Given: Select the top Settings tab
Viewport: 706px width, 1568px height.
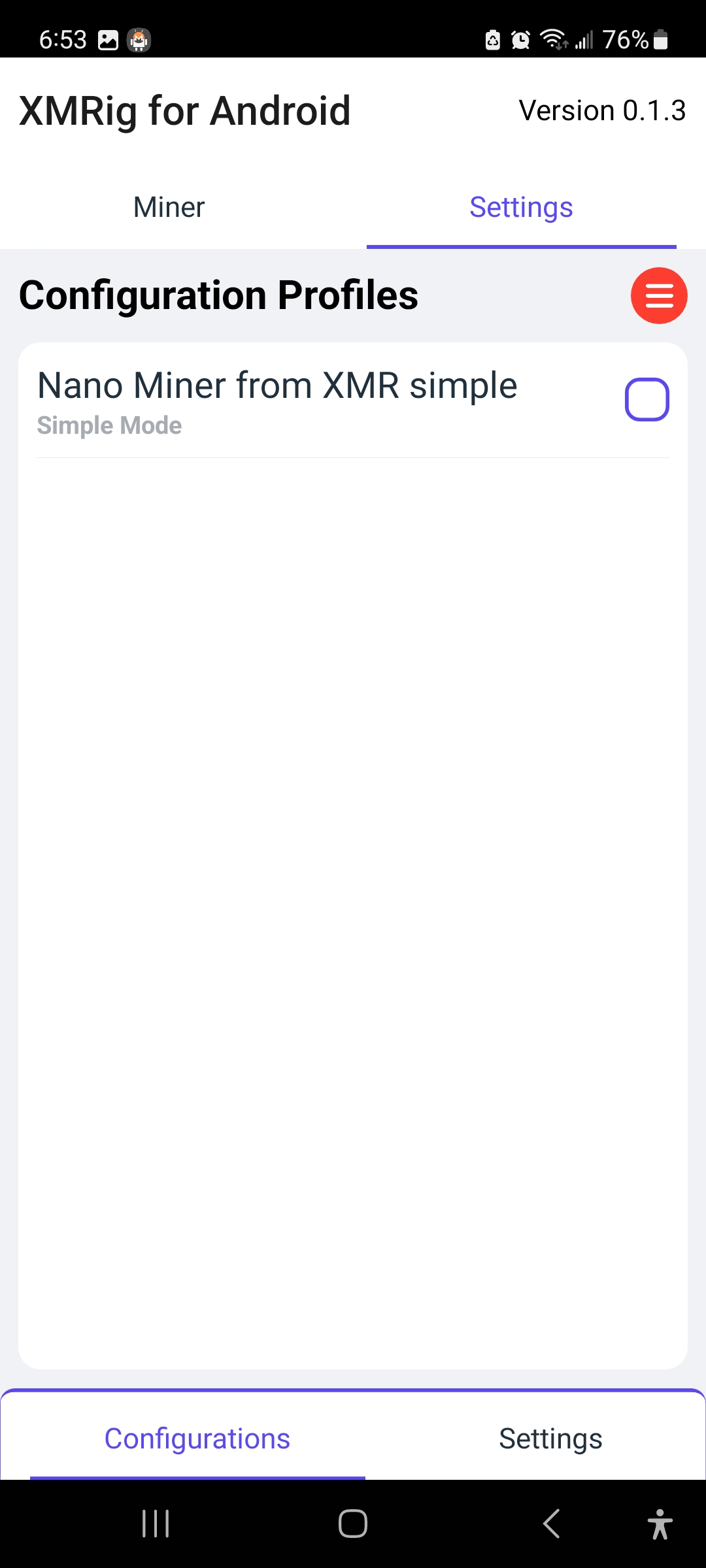Looking at the screenshot, I should (x=521, y=208).
